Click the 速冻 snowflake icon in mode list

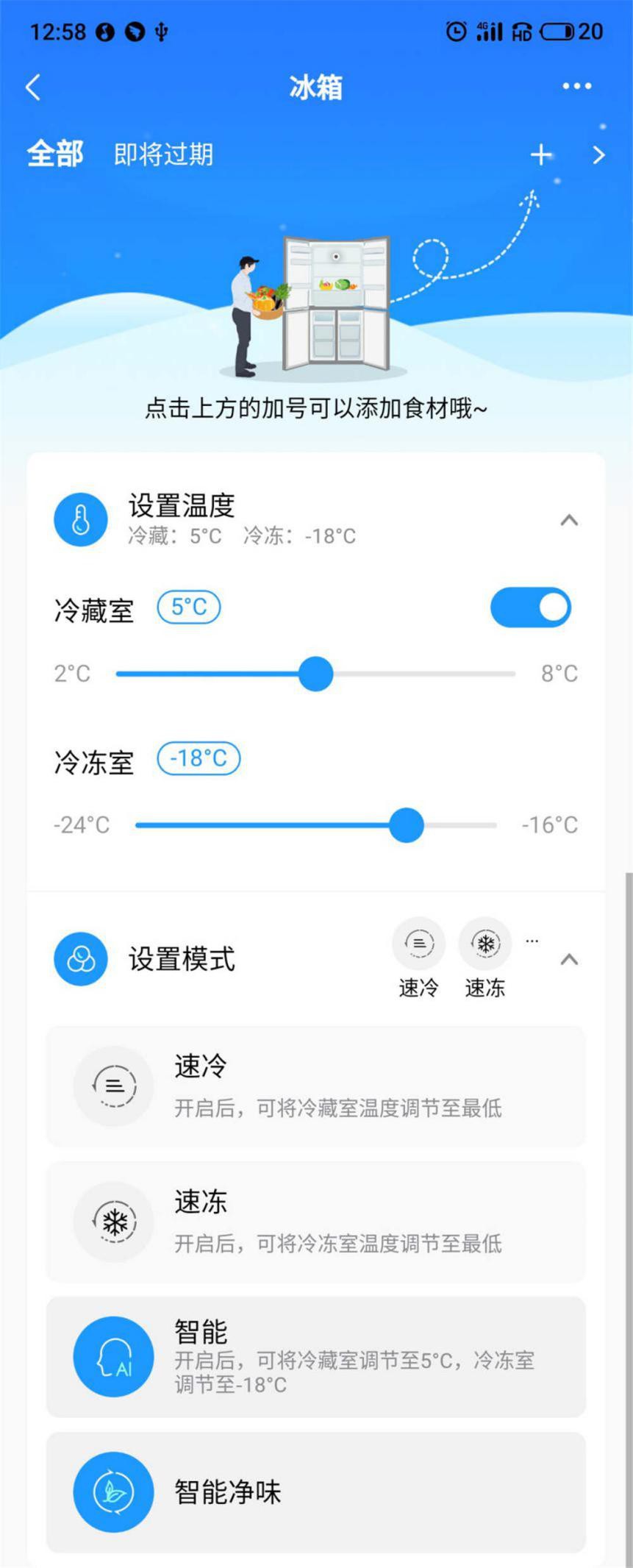[112, 1220]
